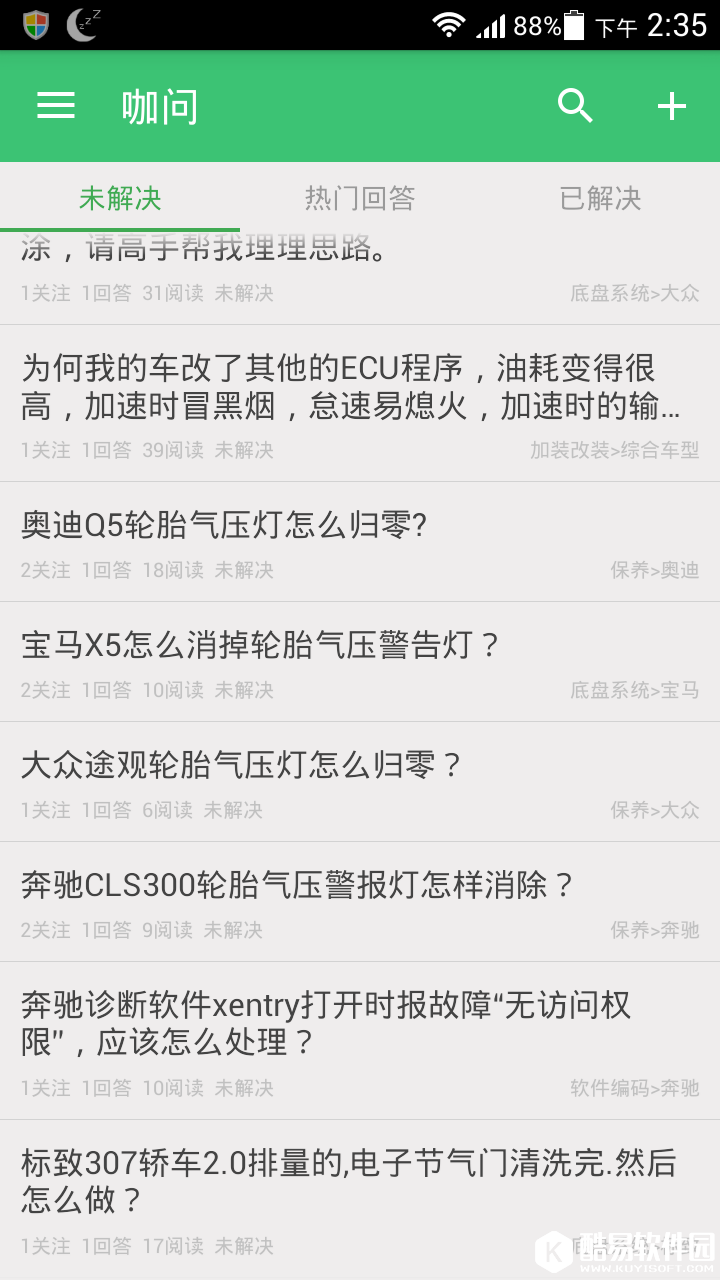This screenshot has width=720, height=1280.
Task: Switch to the 已解决 tab
Action: point(600,199)
